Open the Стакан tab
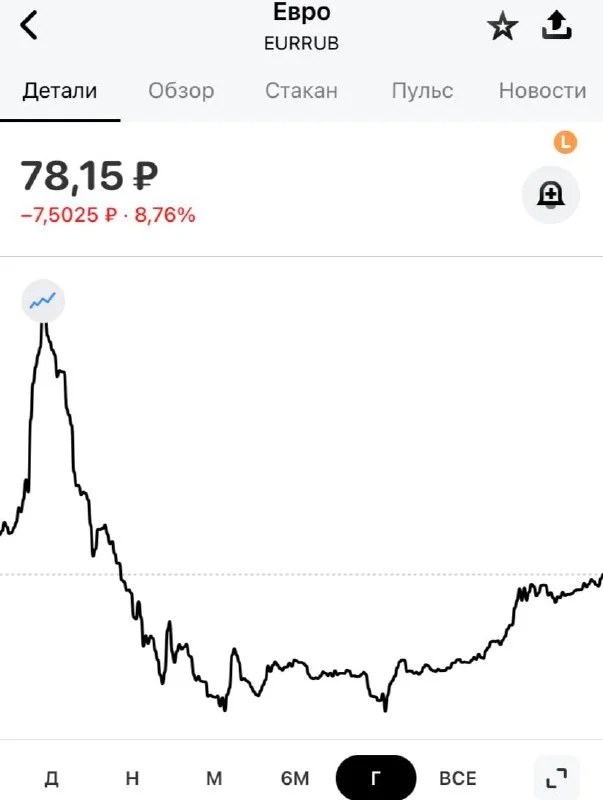603x800 pixels. [301, 91]
